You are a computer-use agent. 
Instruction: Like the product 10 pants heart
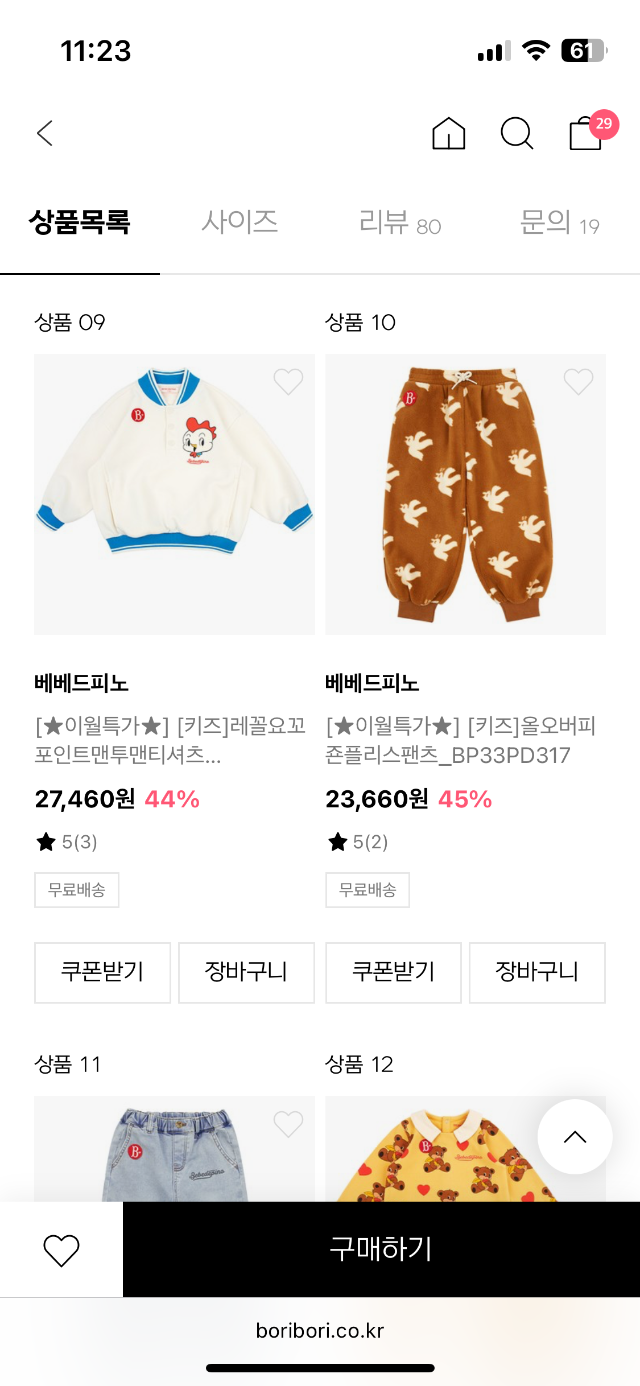tap(578, 381)
